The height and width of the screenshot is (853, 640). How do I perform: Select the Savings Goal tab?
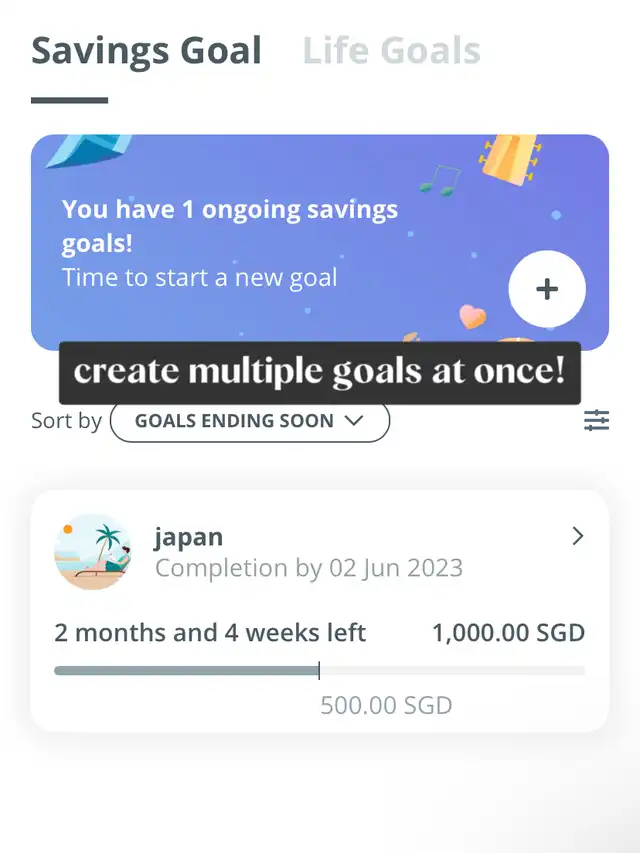click(x=146, y=51)
